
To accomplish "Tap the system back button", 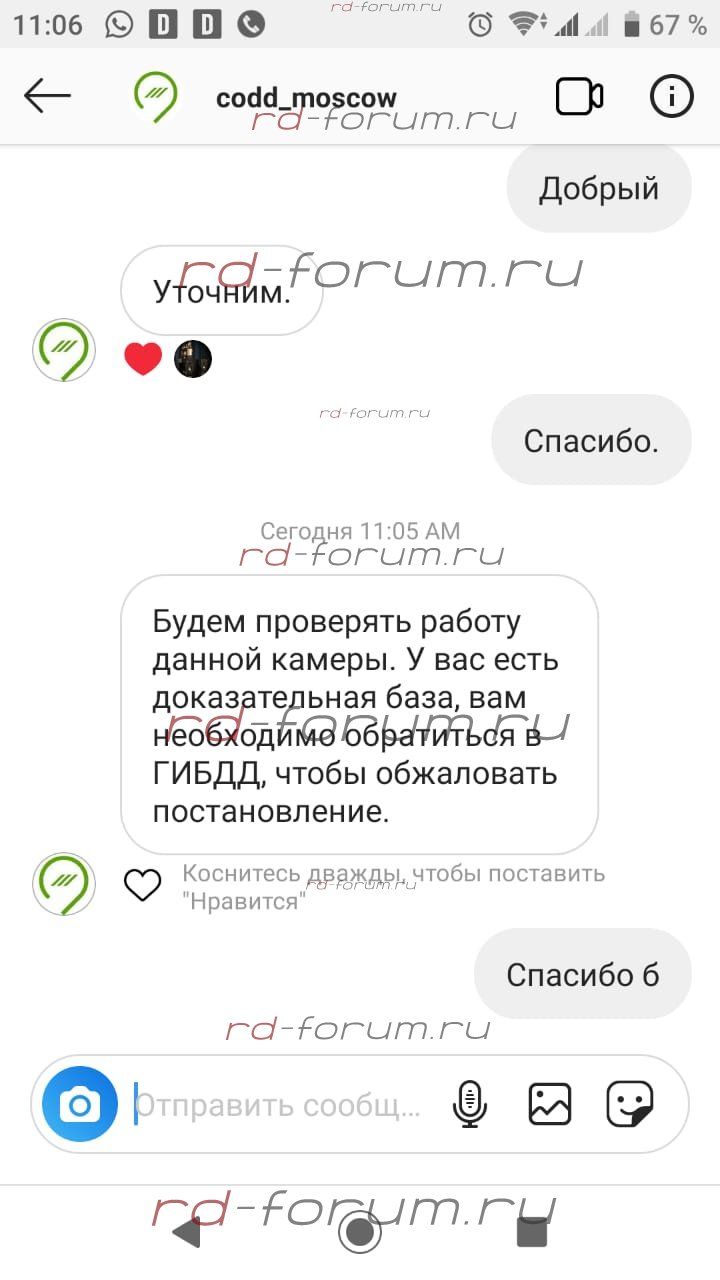I will (187, 1233).
